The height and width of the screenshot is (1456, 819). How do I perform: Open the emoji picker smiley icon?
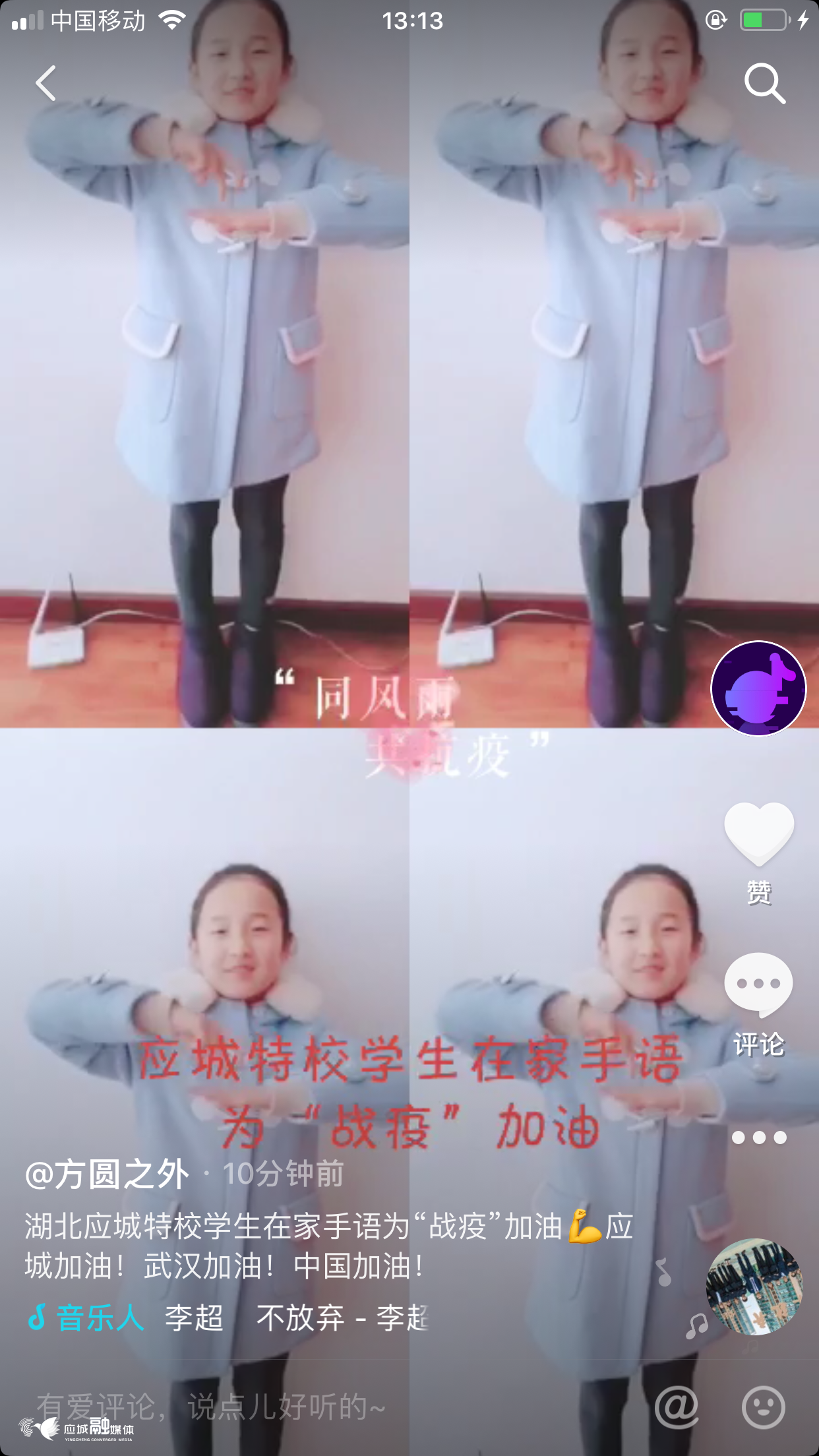763,1407
